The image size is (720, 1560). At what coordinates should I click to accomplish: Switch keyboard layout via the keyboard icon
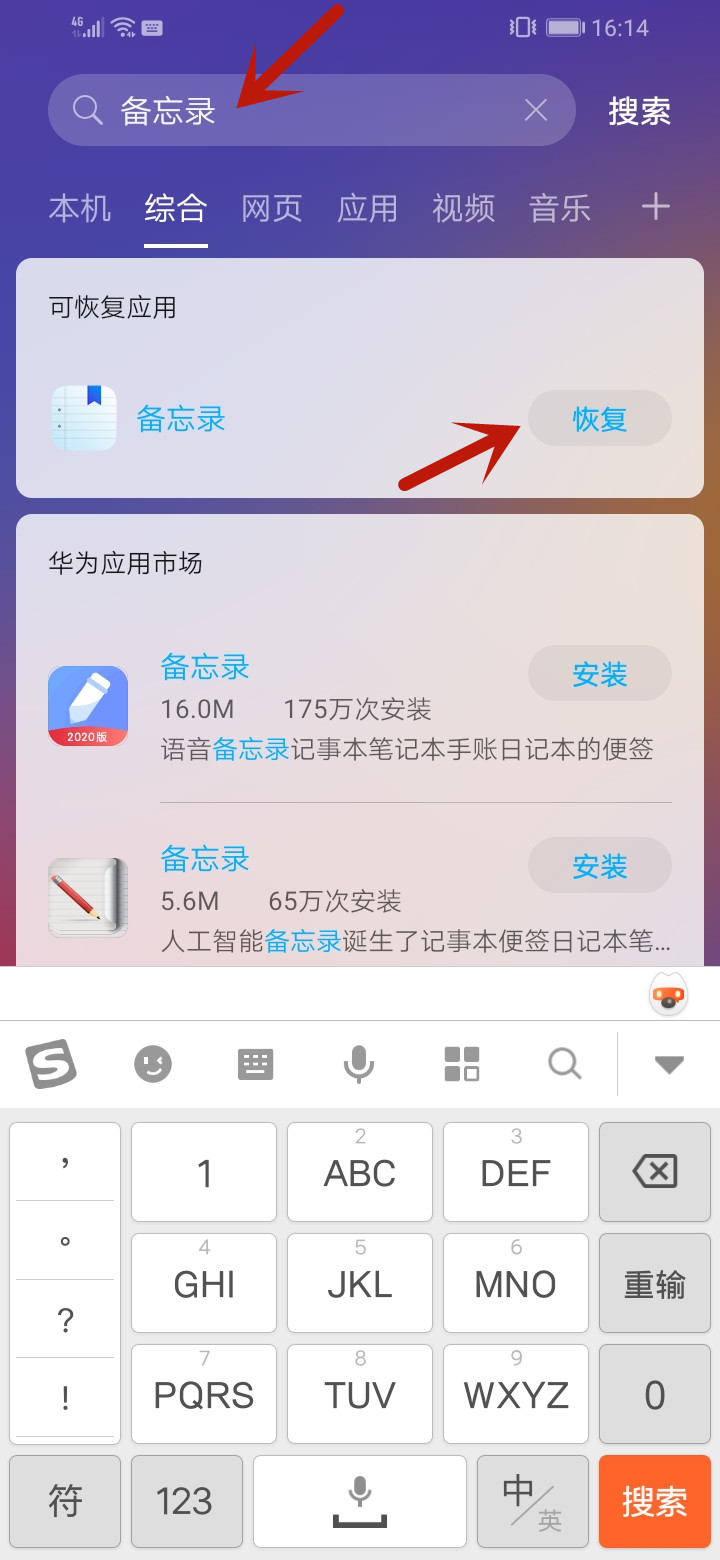255,1064
